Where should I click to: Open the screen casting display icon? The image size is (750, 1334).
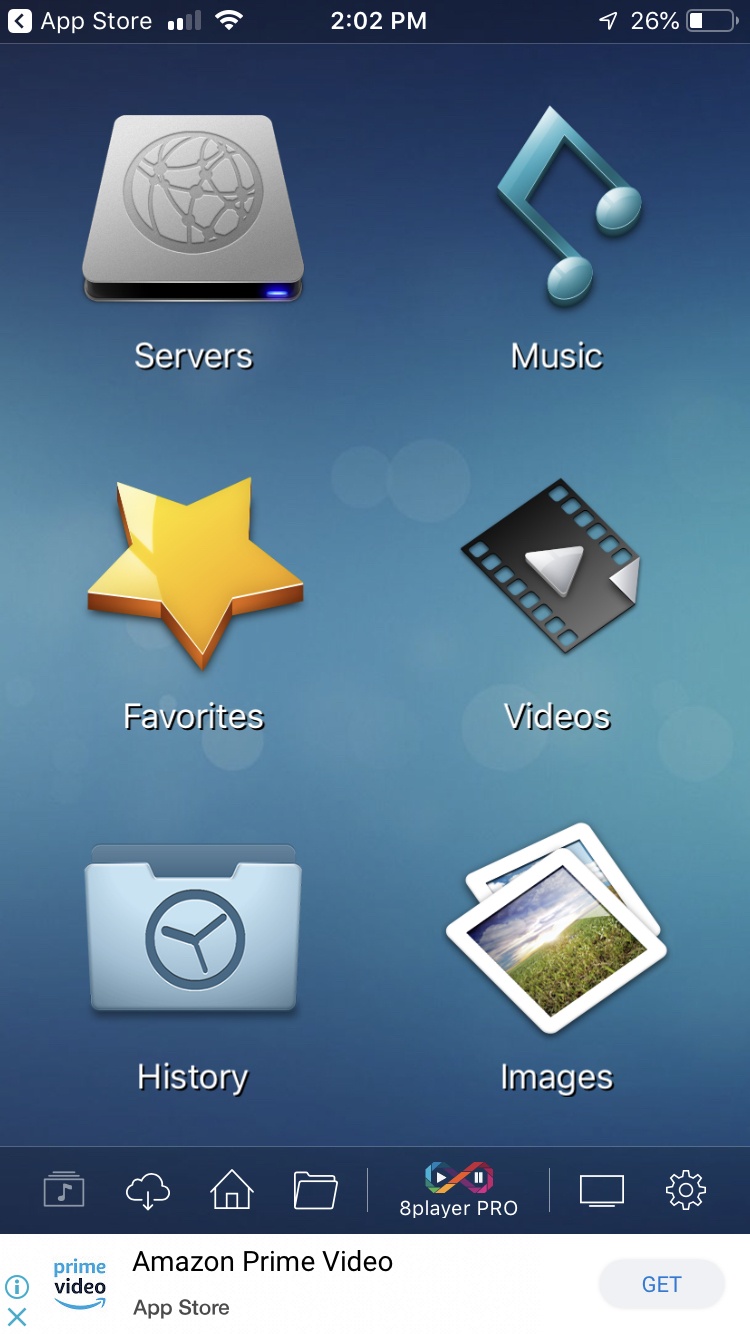pyautogui.click(x=602, y=1190)
